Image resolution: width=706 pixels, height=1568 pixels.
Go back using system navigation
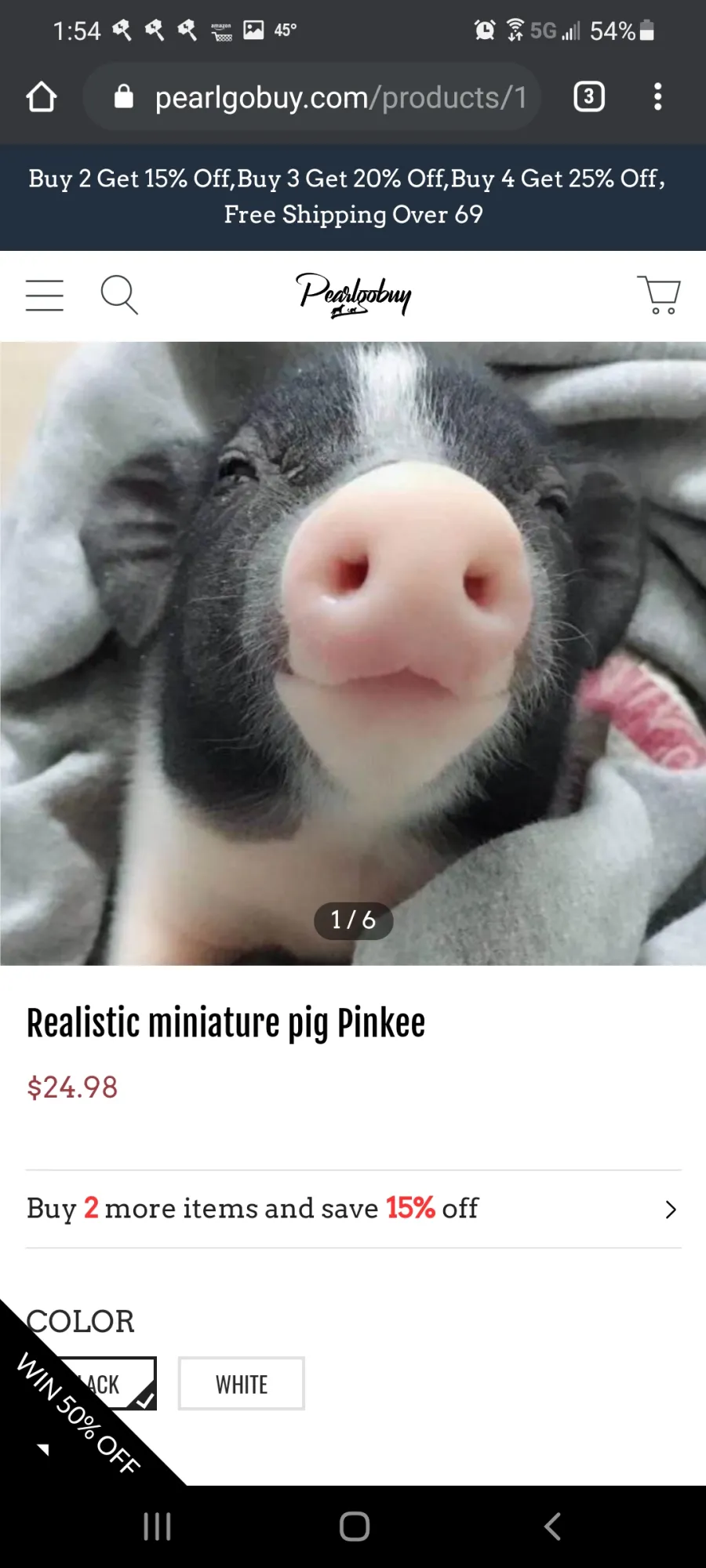[552, 1526]
